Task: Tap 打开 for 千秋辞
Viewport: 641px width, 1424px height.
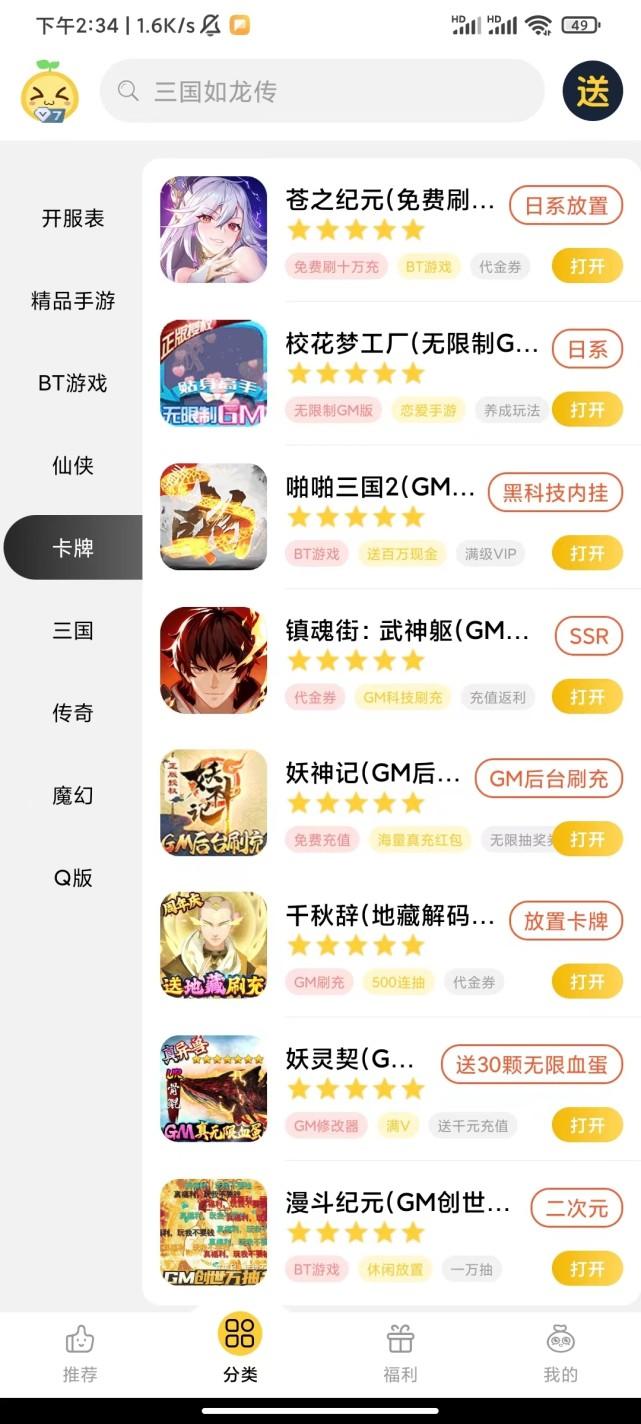Action: pos(587,982)
